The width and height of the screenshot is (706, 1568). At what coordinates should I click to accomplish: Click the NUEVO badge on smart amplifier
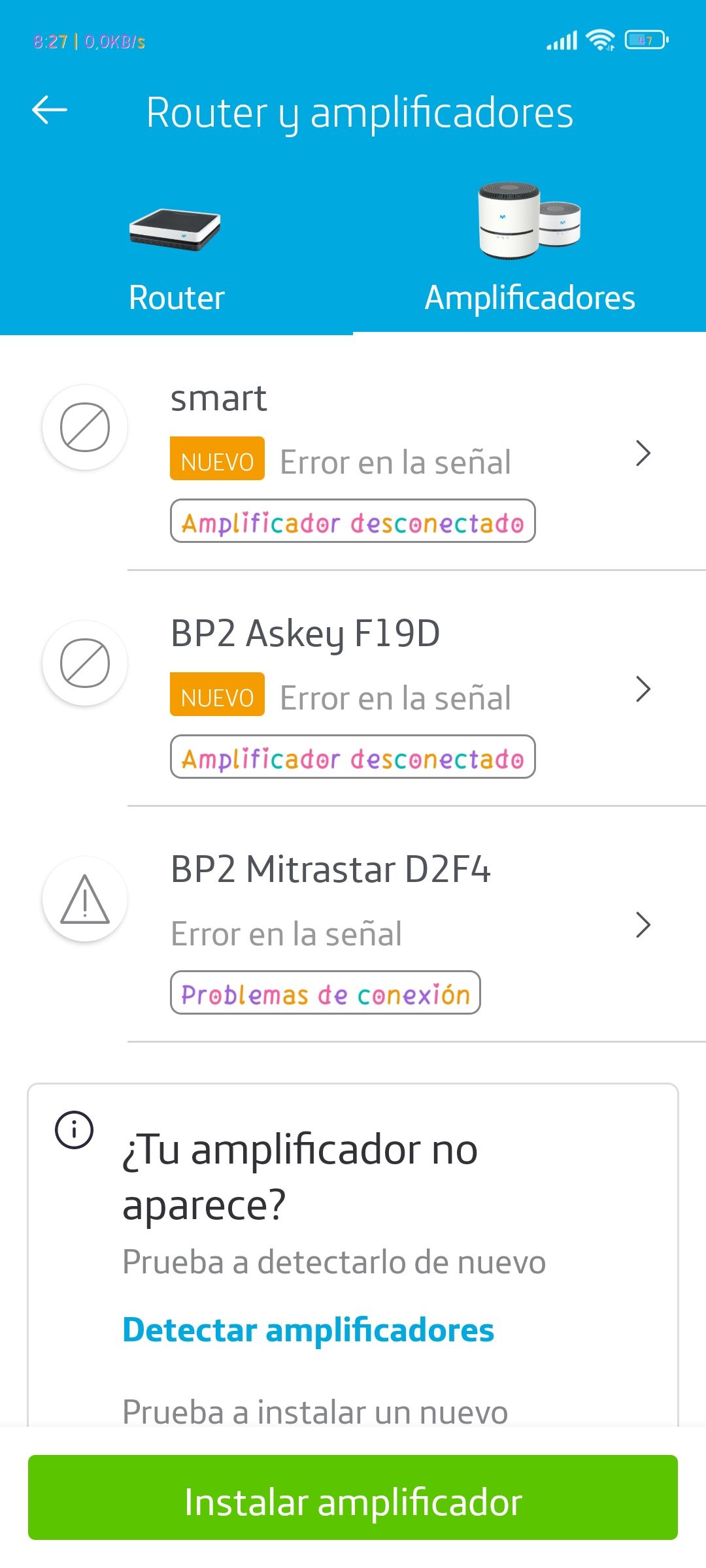[216, 461]
